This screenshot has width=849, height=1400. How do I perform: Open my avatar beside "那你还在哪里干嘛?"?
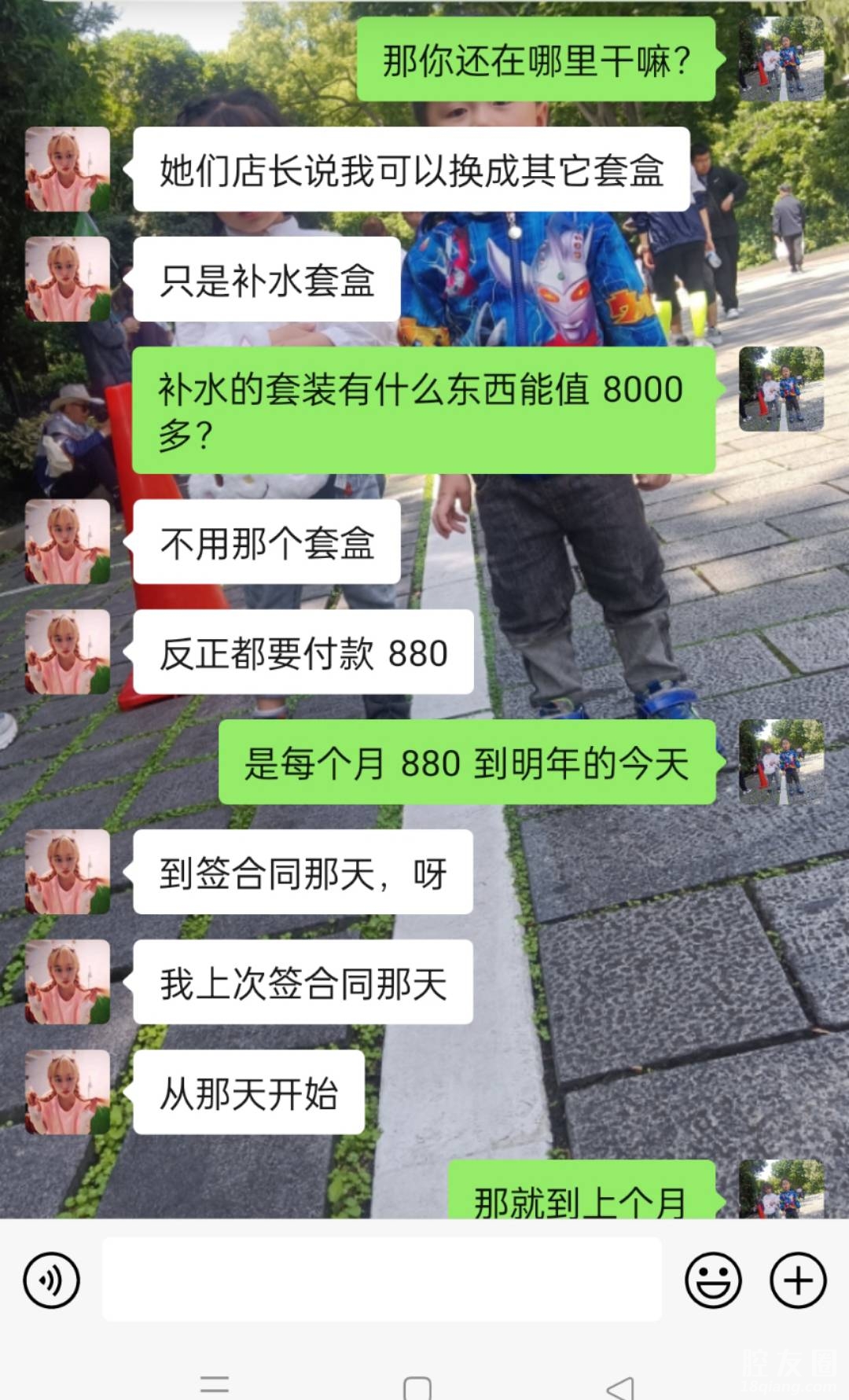(x=781, y=59)
